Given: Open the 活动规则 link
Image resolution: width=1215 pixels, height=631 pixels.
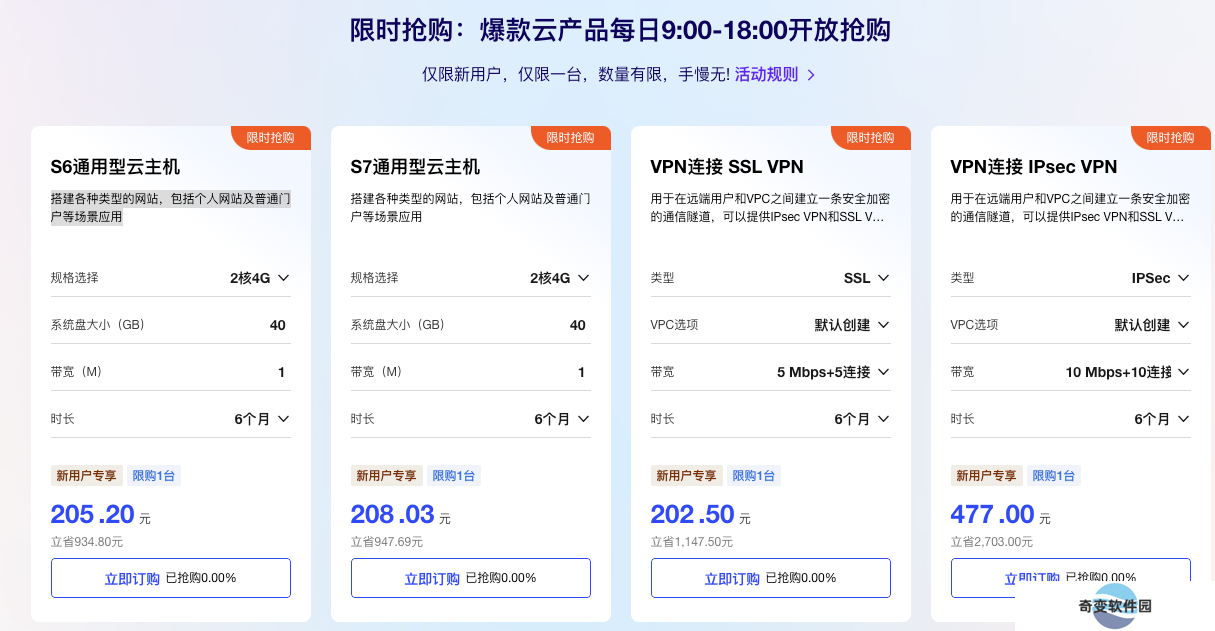Looking at the screenshot, I should (775, 74).
